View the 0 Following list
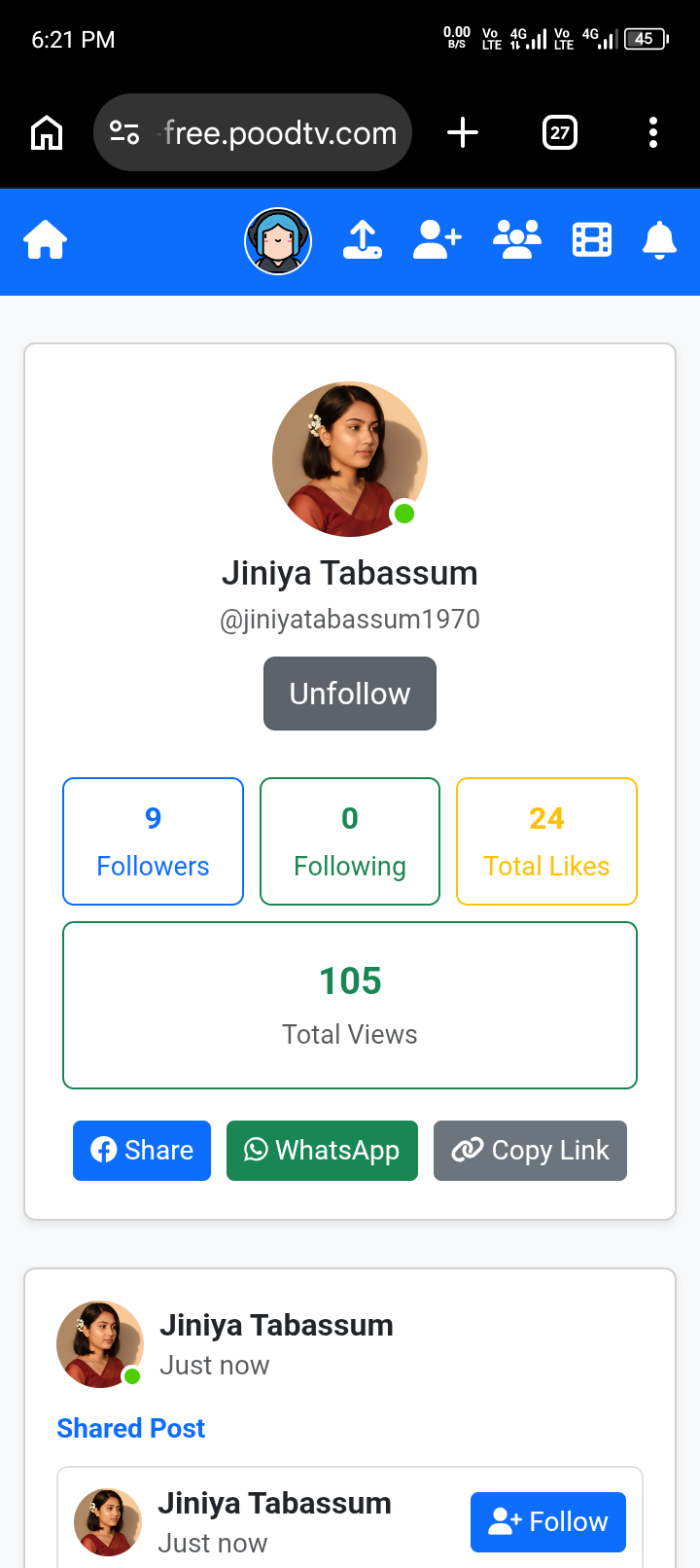Viewport: 700px width, 1568px height. pos(350,841)
